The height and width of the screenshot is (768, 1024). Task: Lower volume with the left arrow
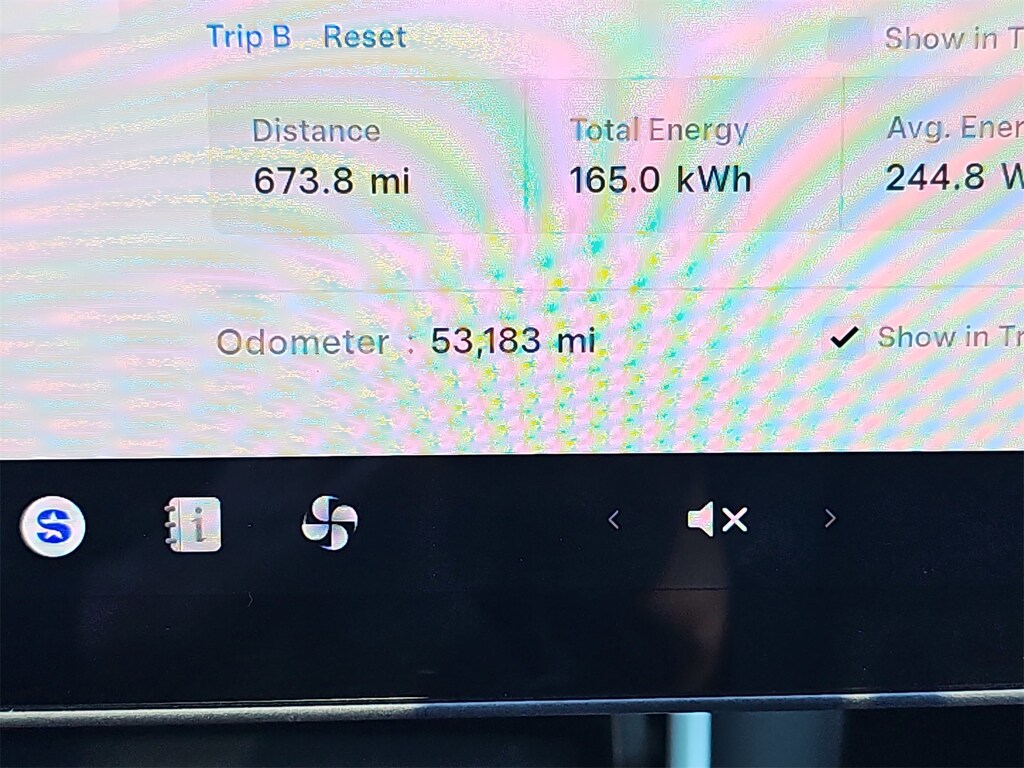point(614,519)
